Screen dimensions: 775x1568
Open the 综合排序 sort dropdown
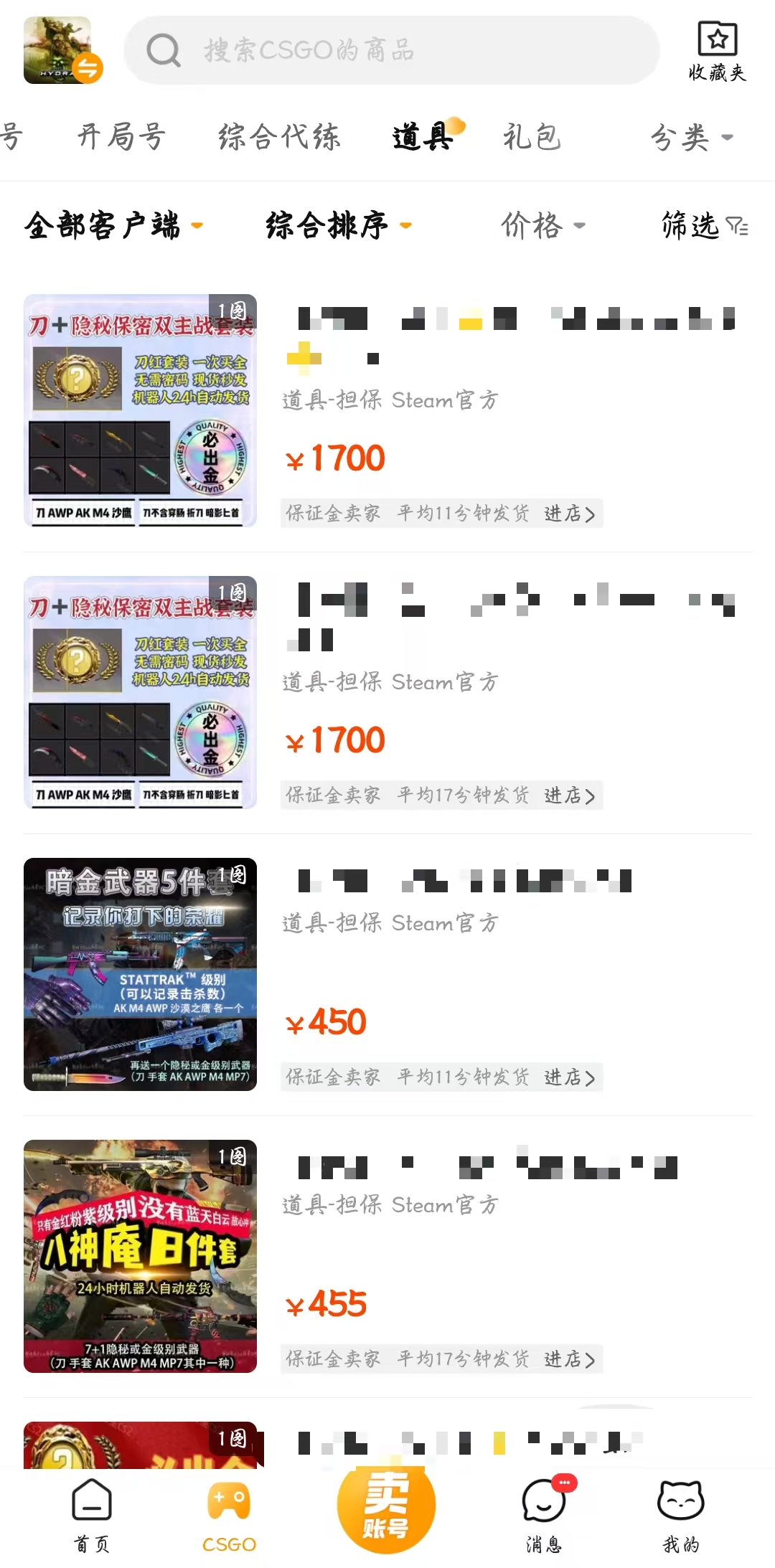point(338,225)
